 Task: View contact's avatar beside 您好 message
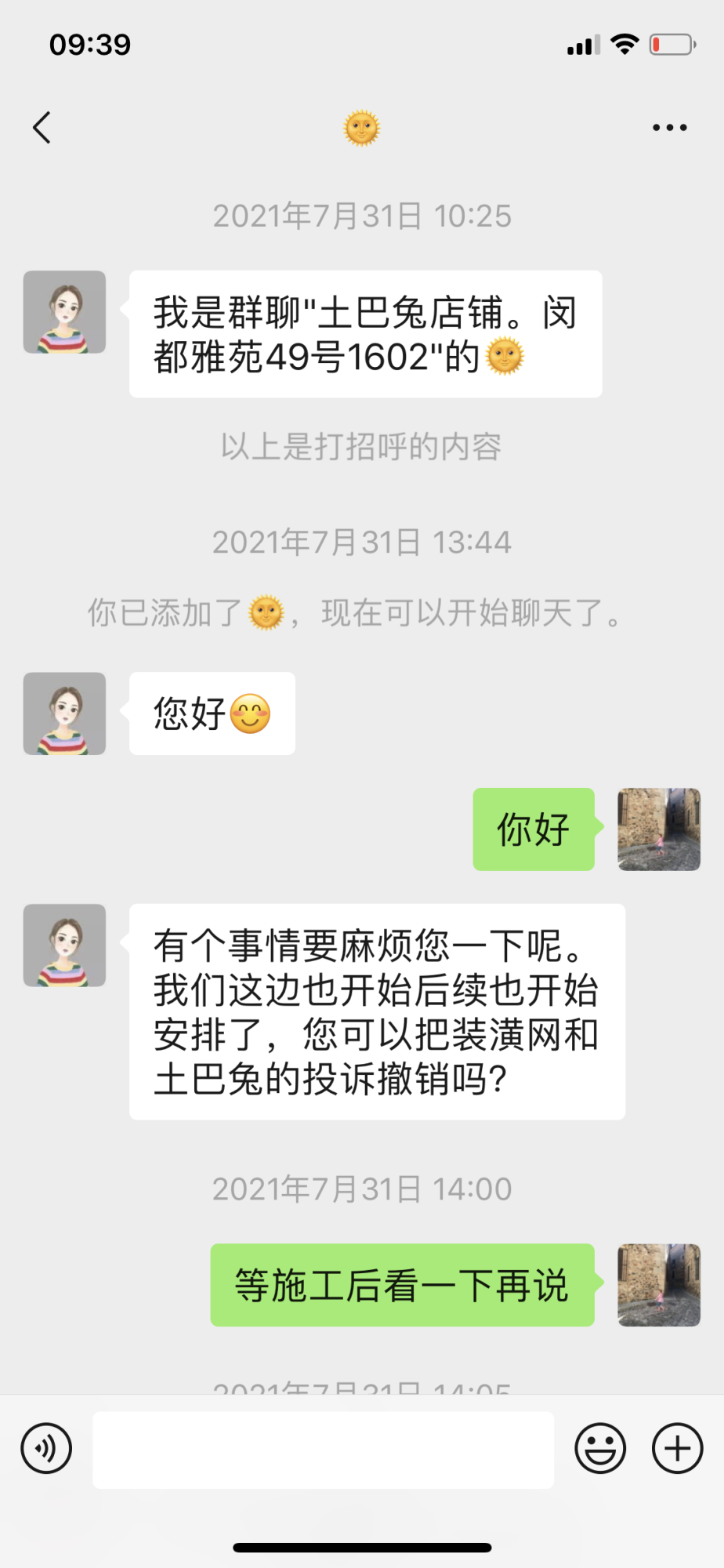pyautogui.click(x=64, y=713)
